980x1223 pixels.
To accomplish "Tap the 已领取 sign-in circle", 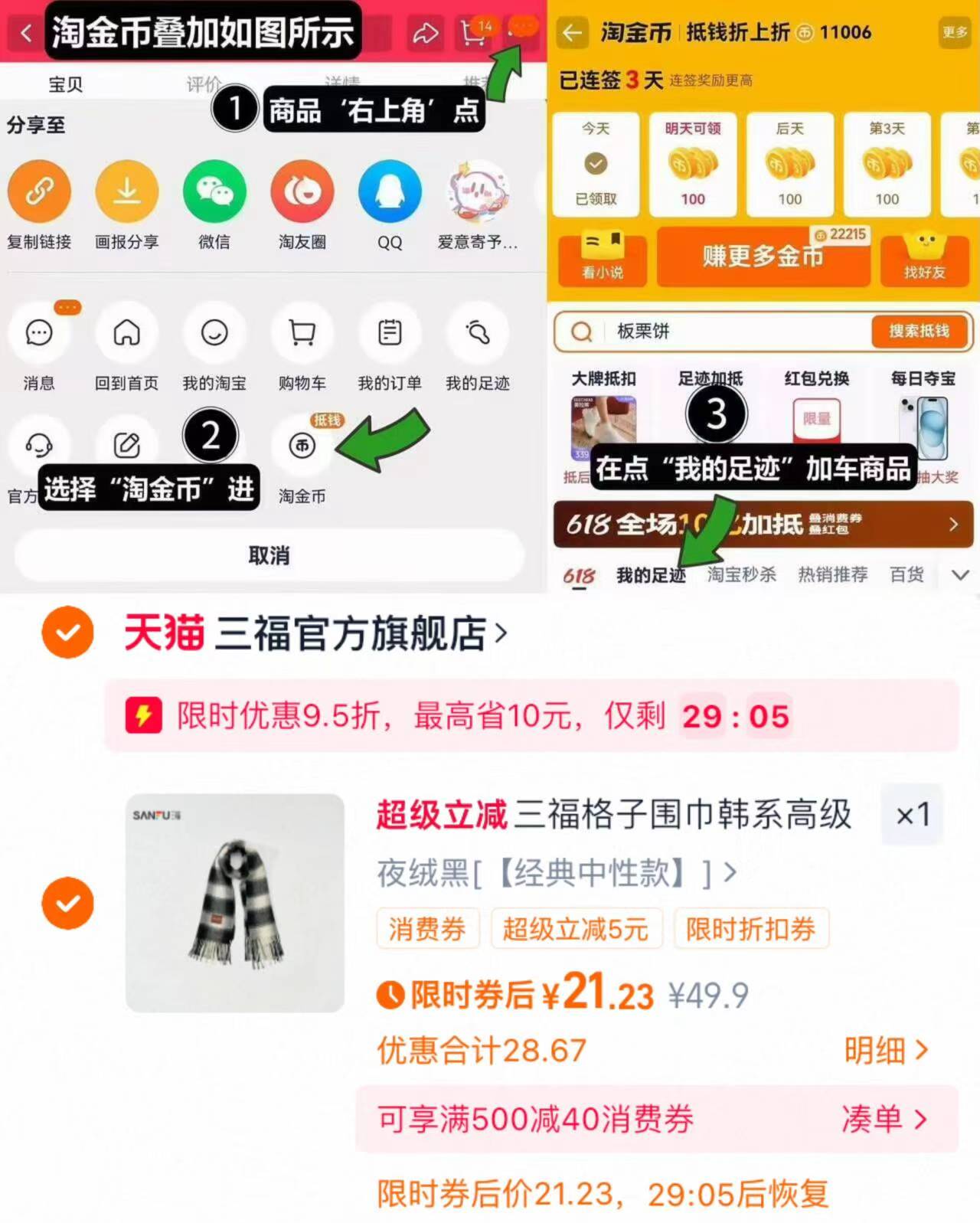I will click(596, 163).
